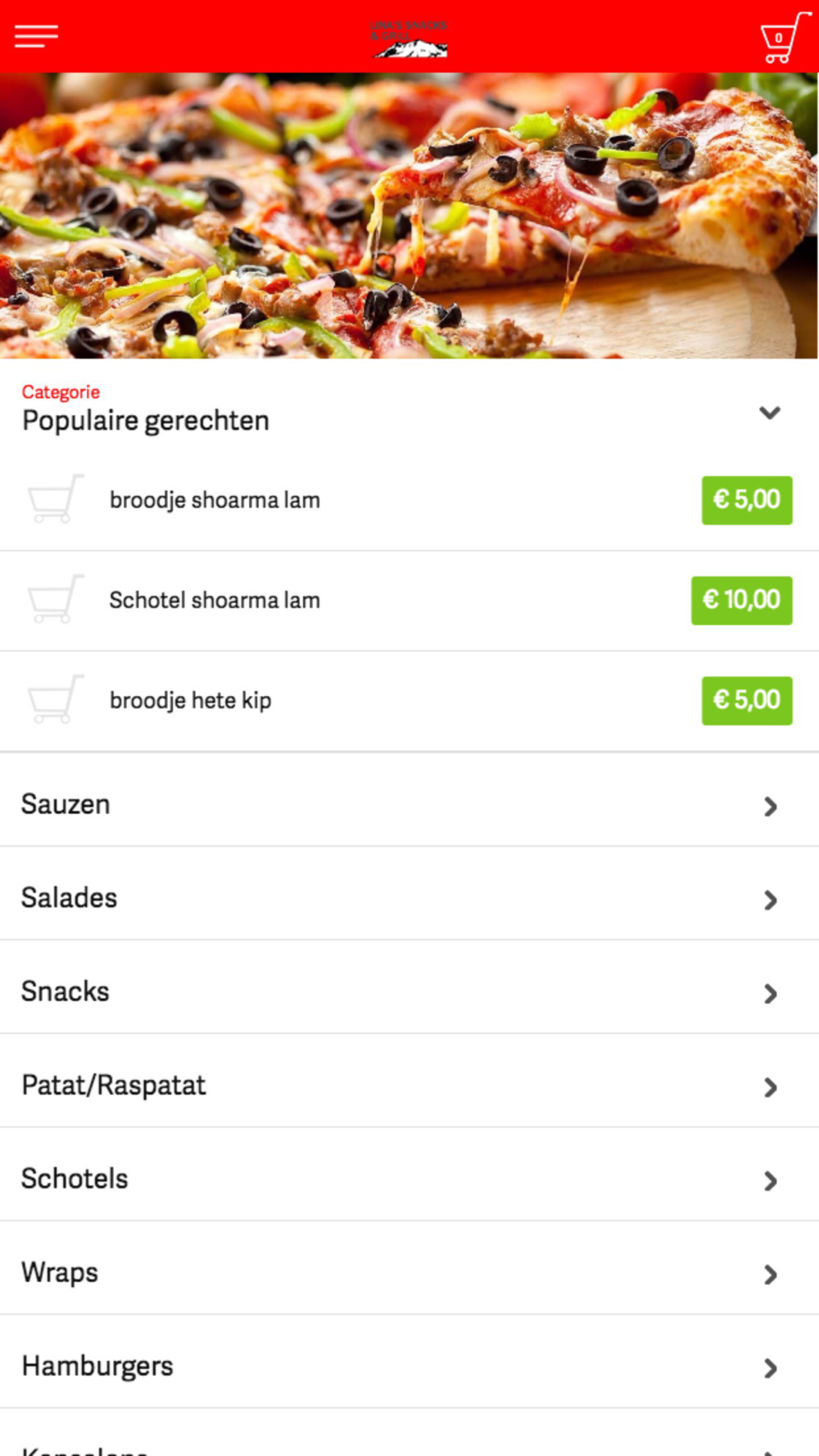
Task: Open the Hamburgers category
Action: point(409,1367)
